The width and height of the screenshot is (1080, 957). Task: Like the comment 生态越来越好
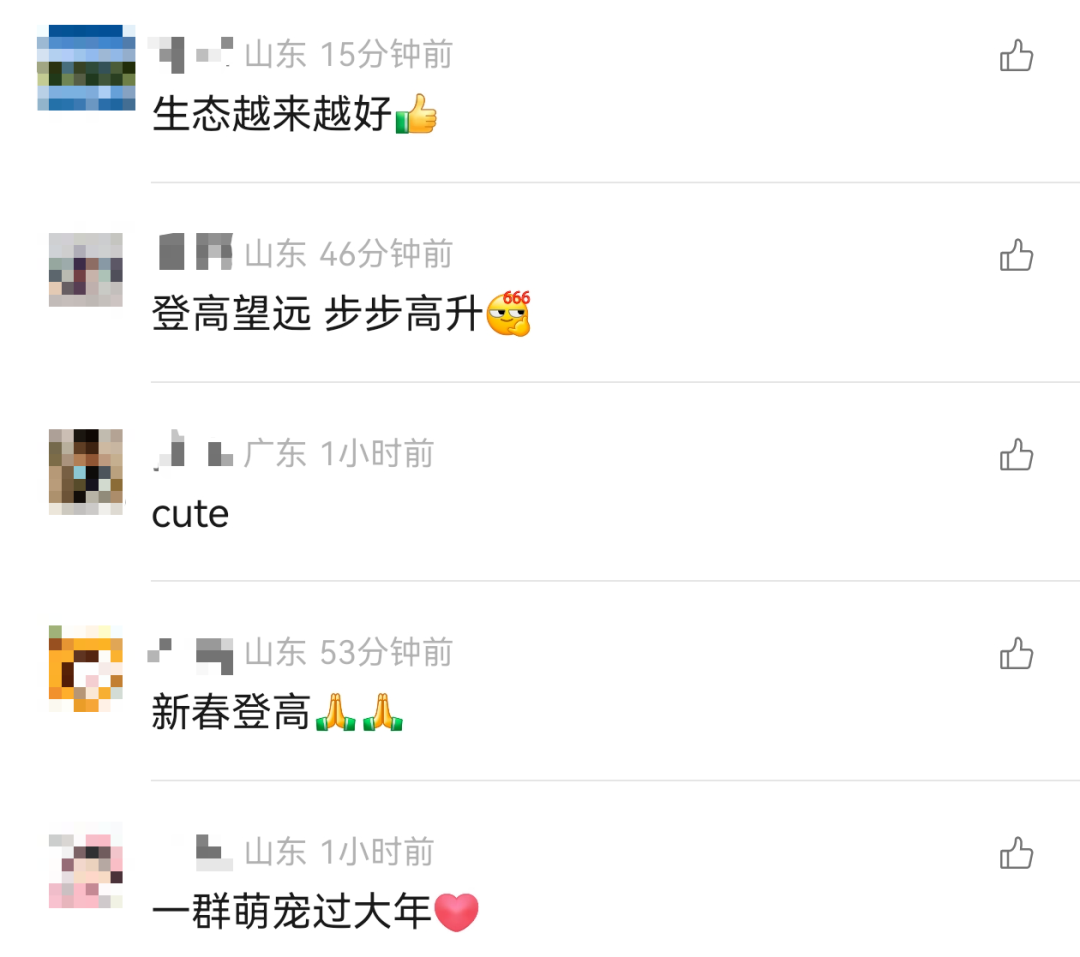1016,56
